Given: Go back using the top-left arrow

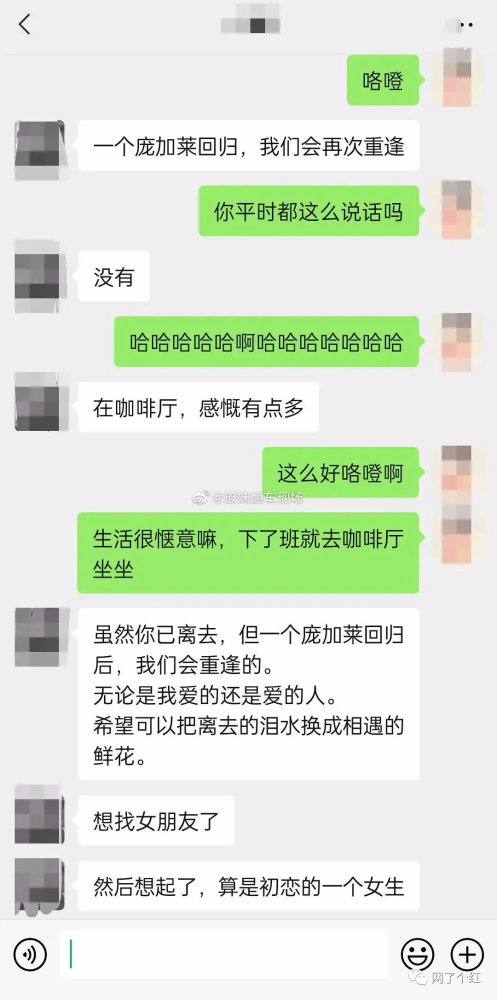Looking at the screenshot, I should [x=24, y=25].
